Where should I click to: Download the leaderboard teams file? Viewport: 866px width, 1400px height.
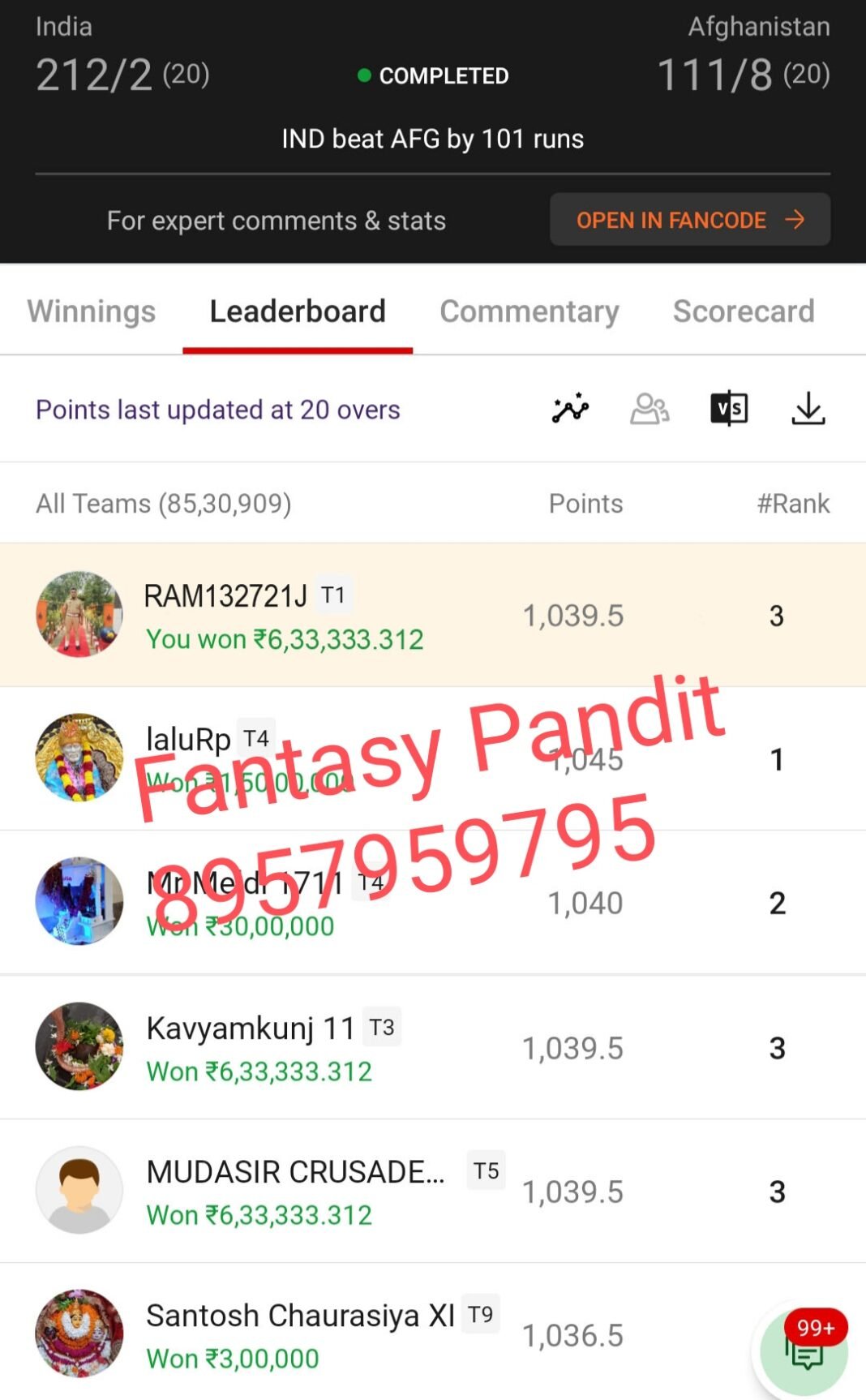point(808,408)
